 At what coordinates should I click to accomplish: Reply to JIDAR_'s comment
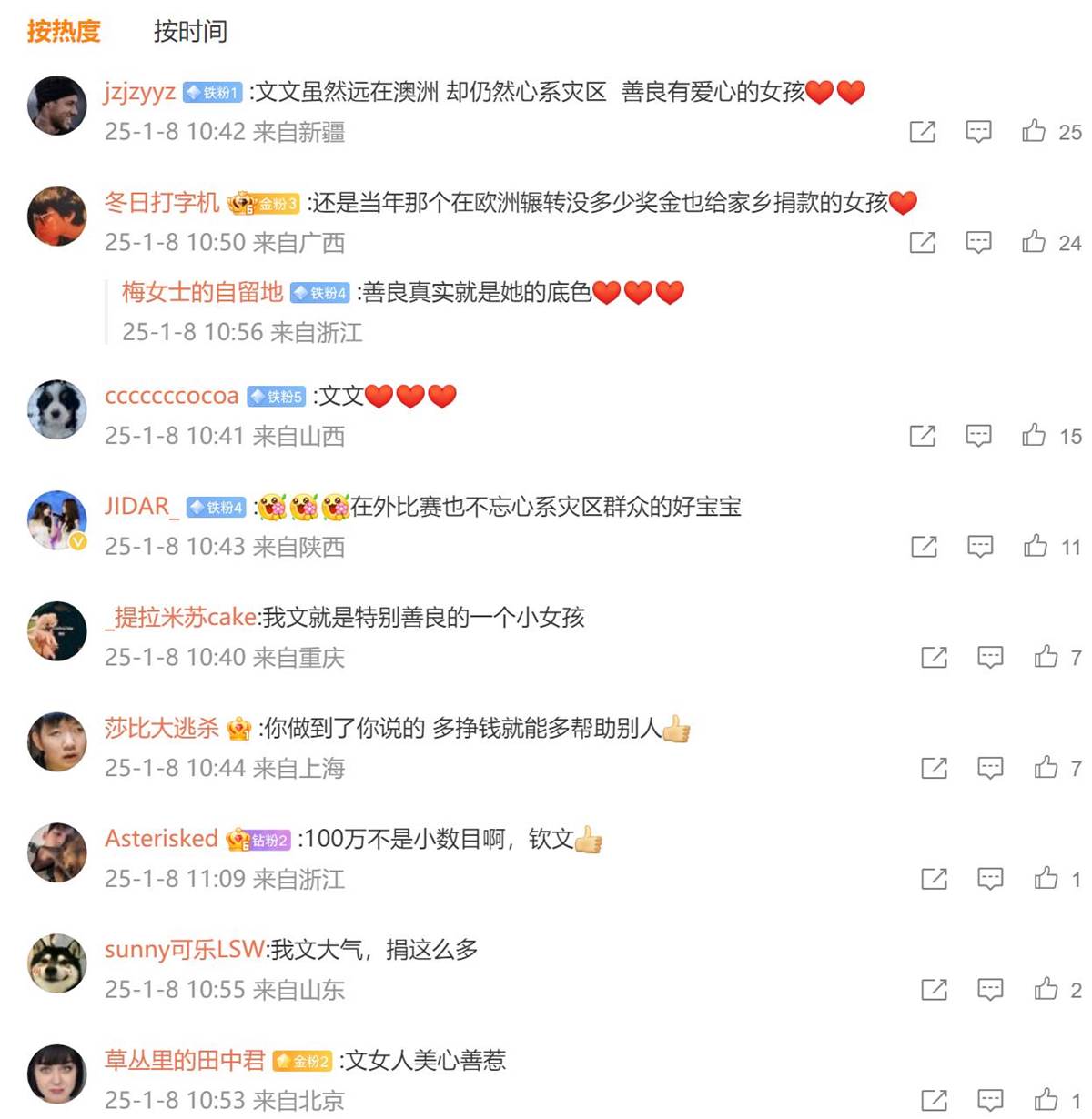979,547
